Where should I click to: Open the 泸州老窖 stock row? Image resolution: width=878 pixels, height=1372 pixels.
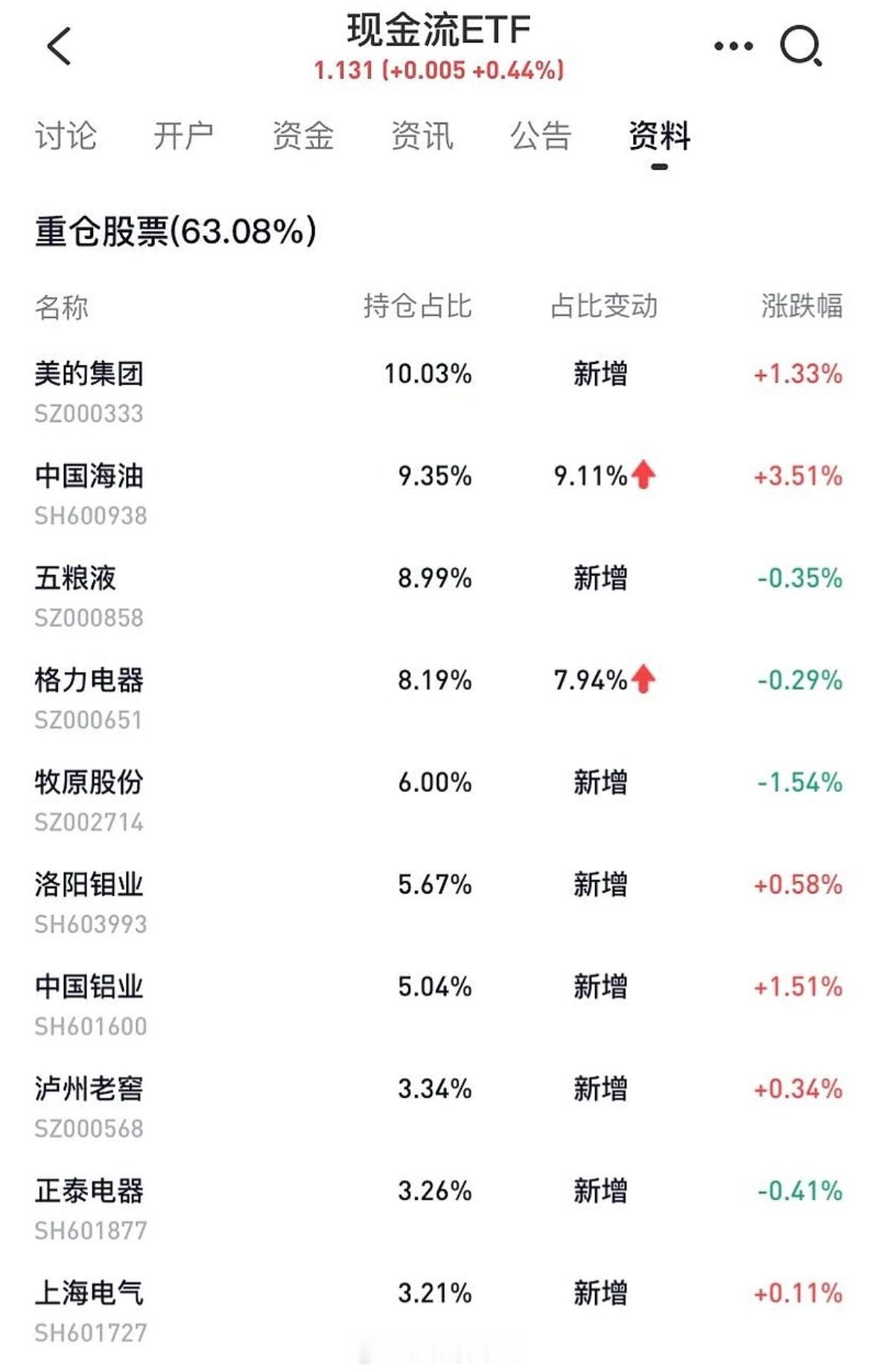(439, 1107)
